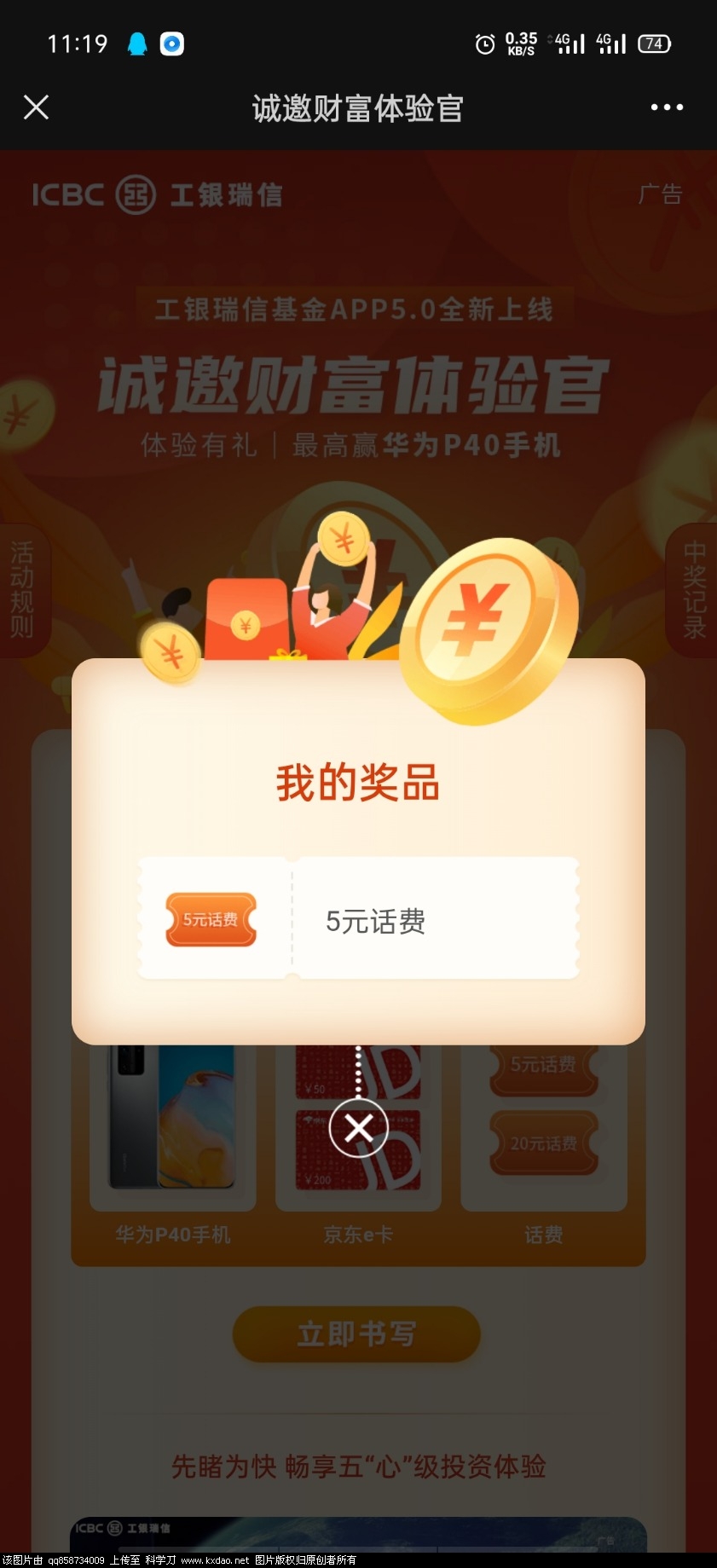Viewport: 717px width, 1568px height.
Task: Tap the 广告 advertisement label
Action: (x=659, y=194)
